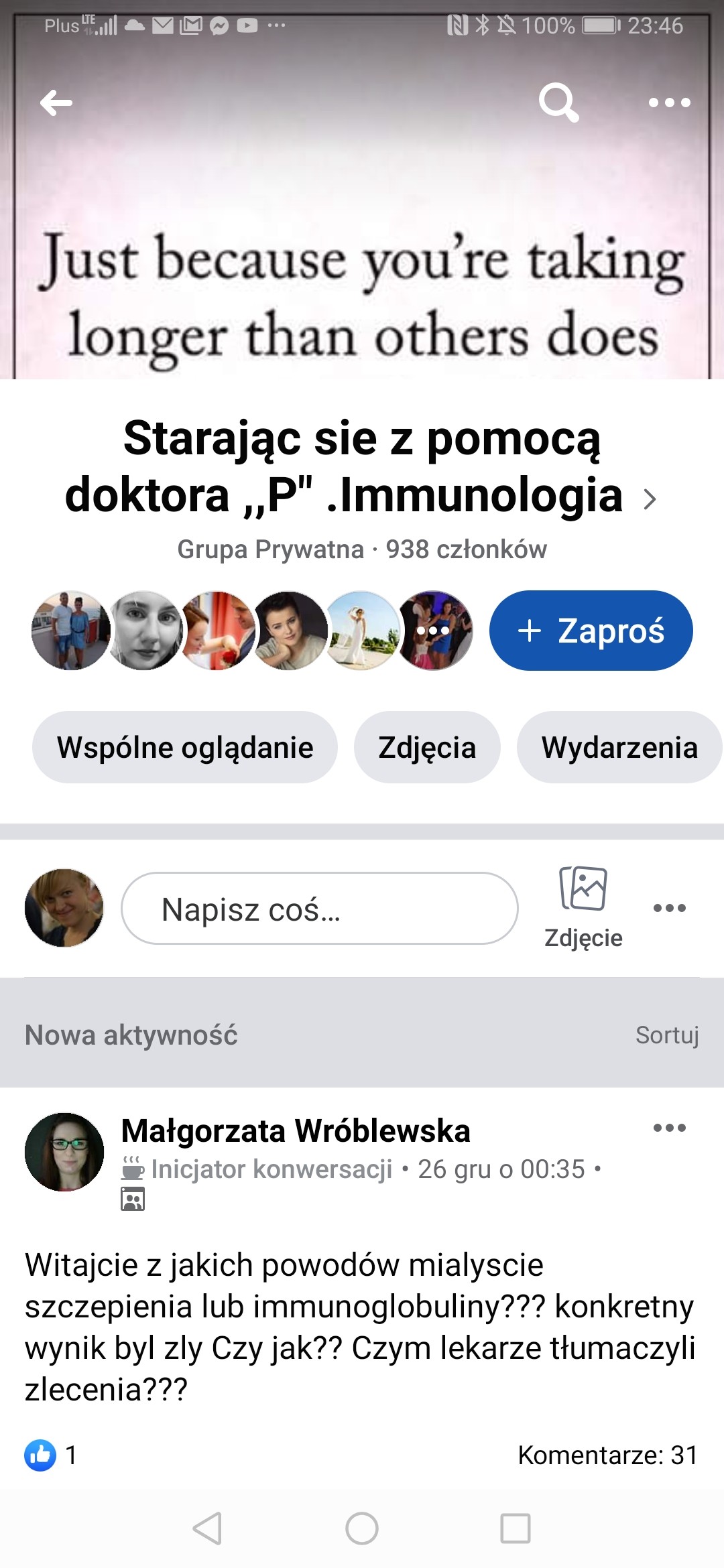
Task: Open the group overflow menu in header
Action: point(669,103)
